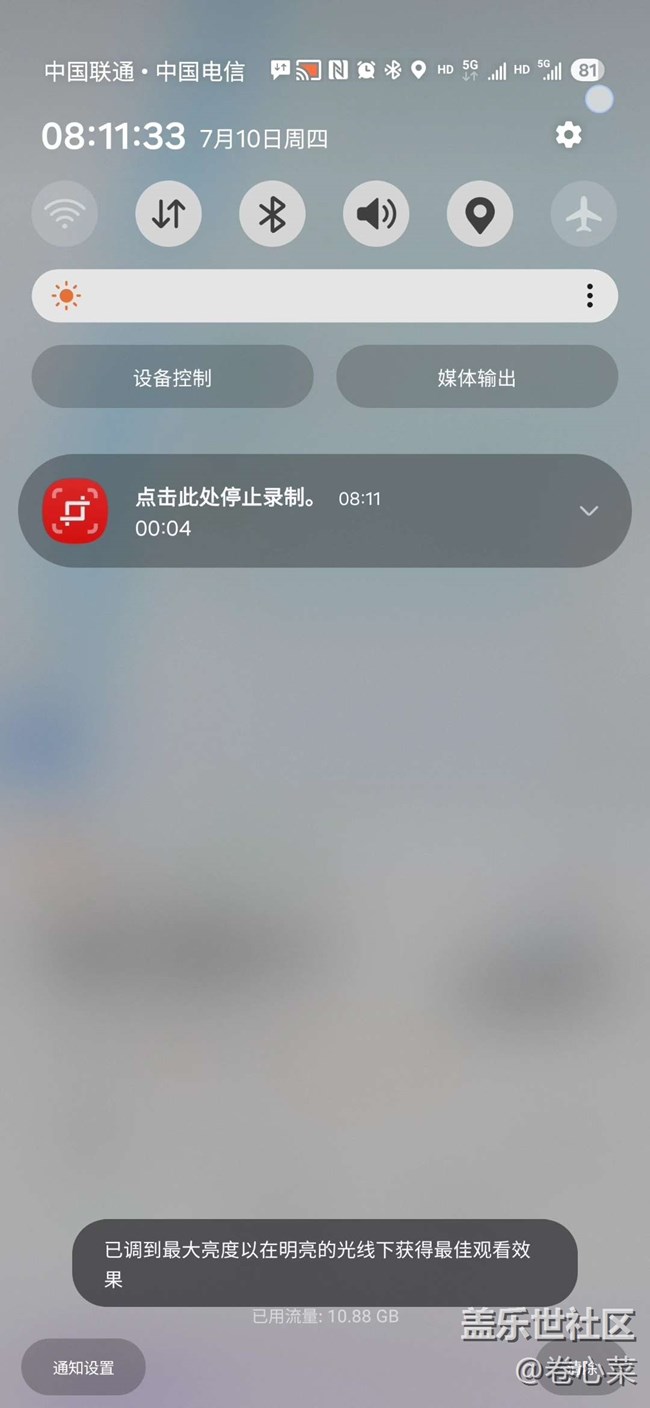Image resolution: width=650 pixels, height=1408 pixels.
Task: Open settings via the gear icon
Action: tap(568, 134)
